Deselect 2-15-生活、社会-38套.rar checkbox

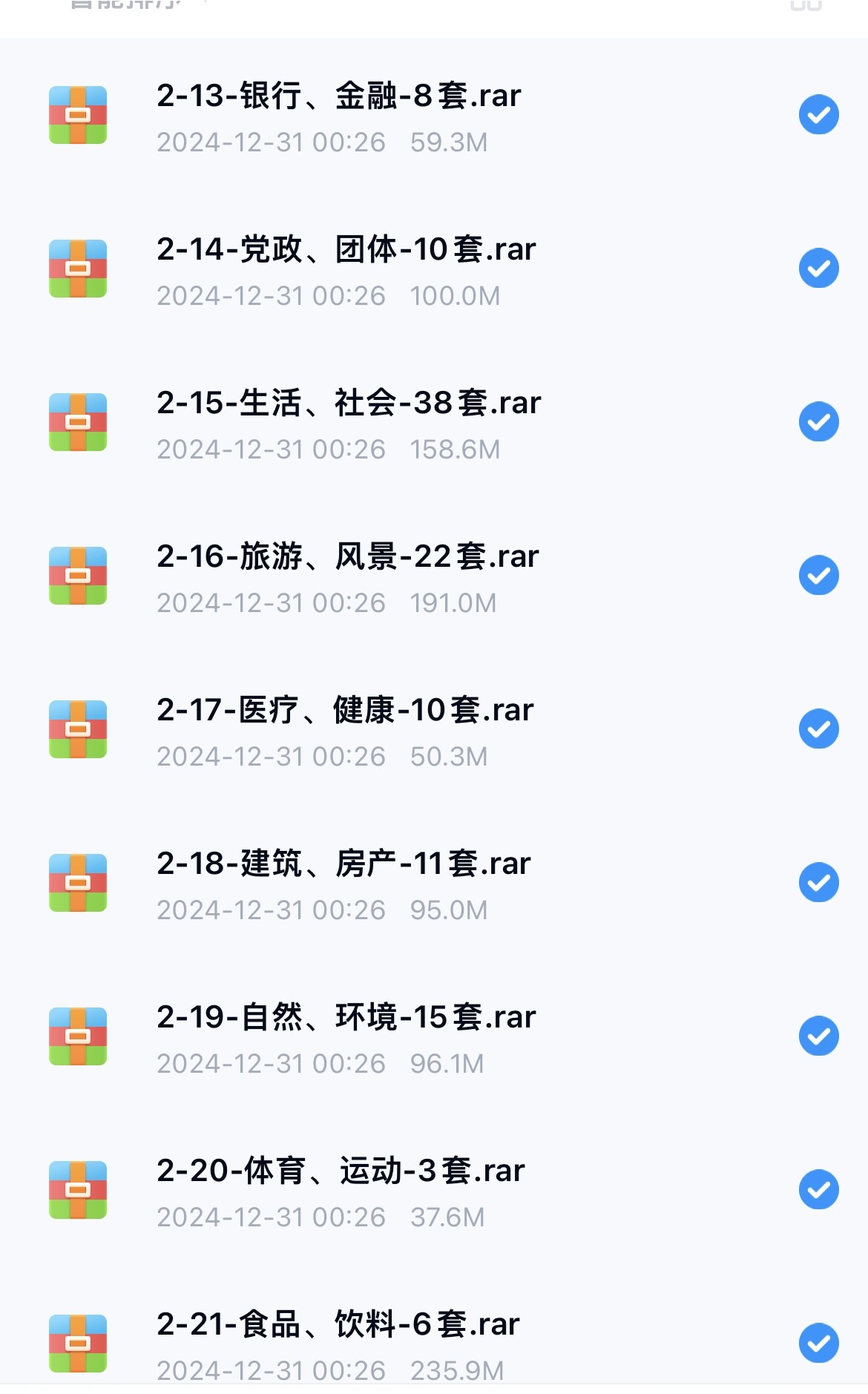[818, 422]
